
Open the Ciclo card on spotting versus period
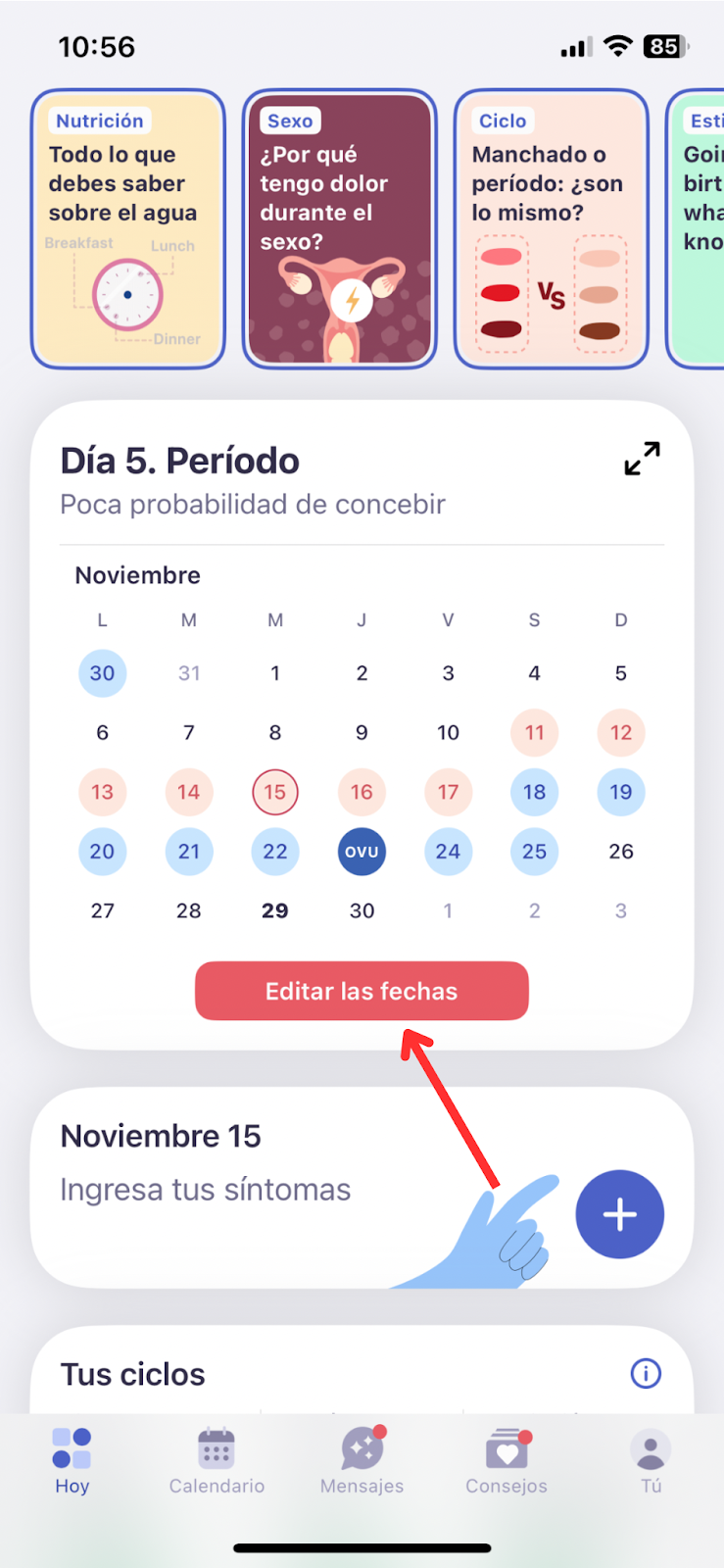point(551,229)
